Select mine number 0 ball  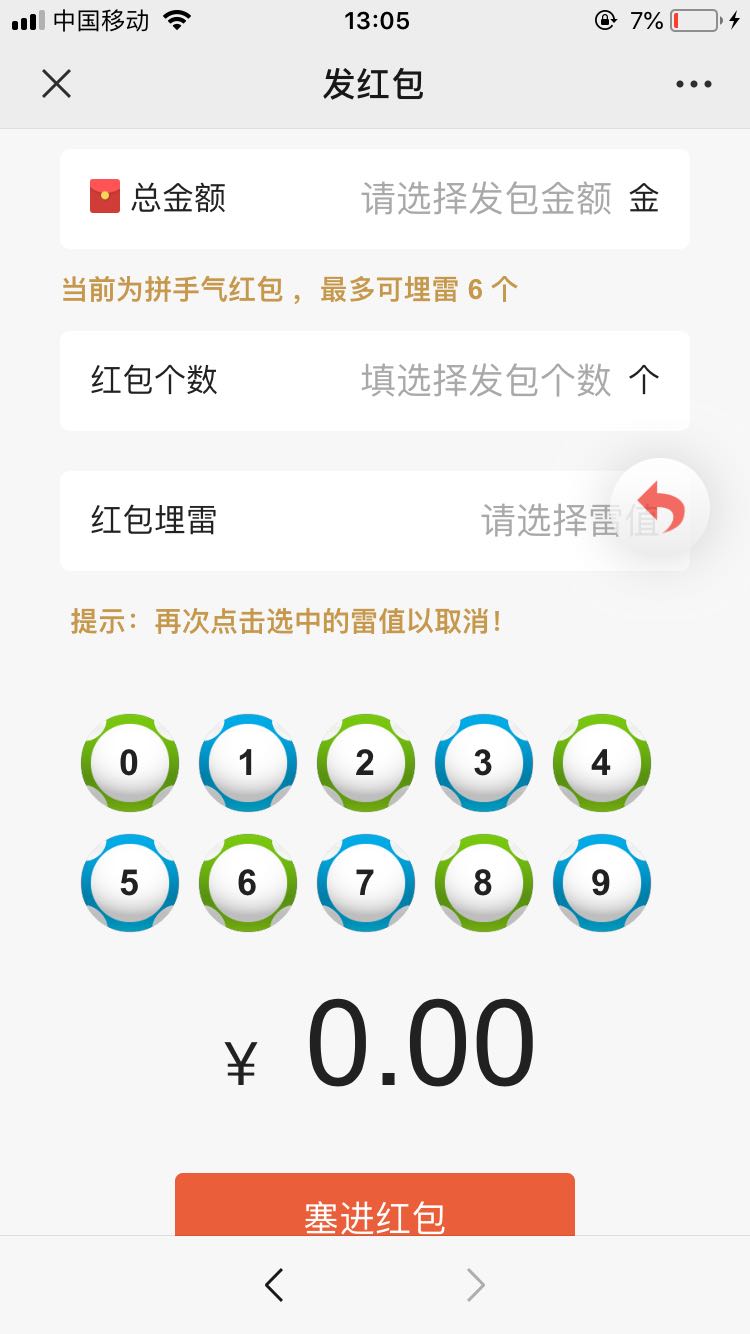pyautogui.click(x=130, y=763)
